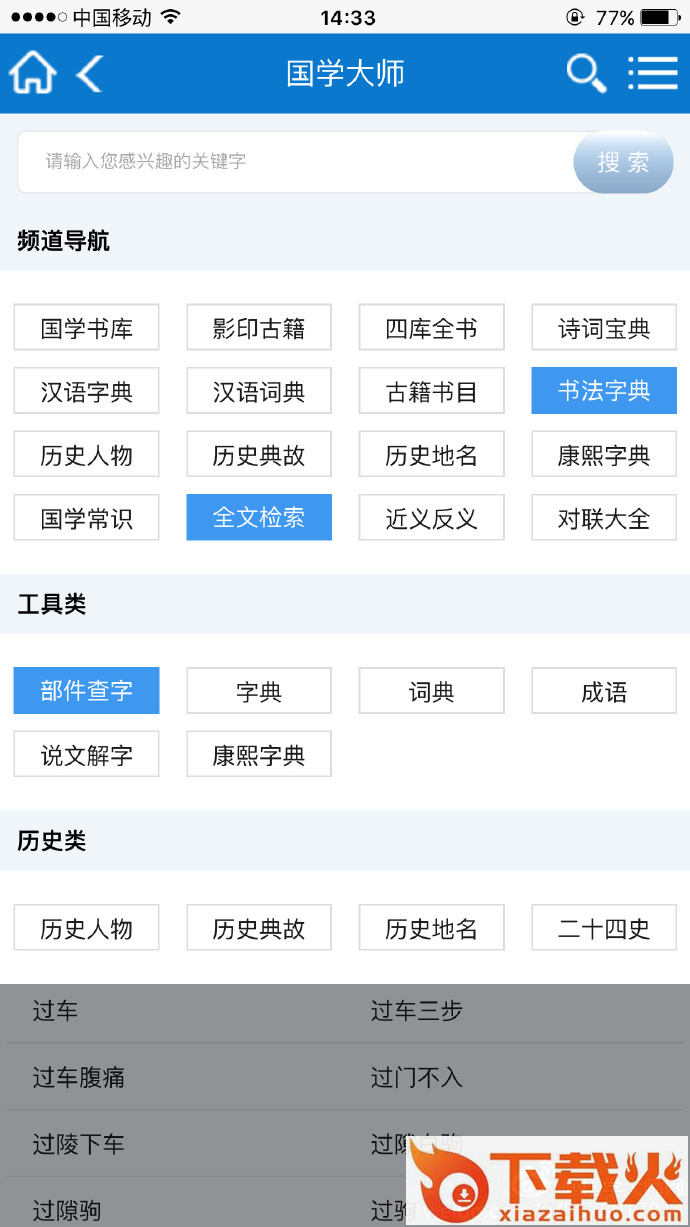Screen dimensions: 690x1227
Task: Open 对联大全 channel
Action: coord(604,518)
